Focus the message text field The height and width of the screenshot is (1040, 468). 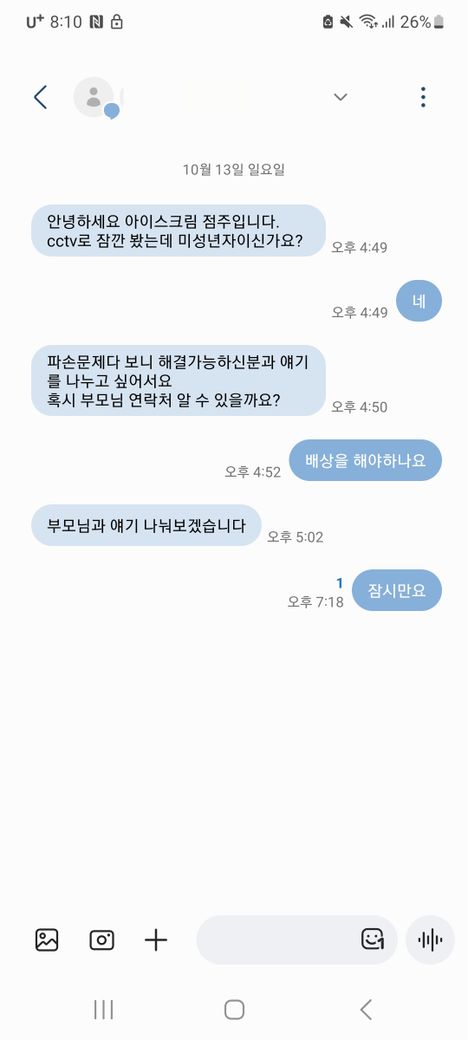[x=277, y=940]
